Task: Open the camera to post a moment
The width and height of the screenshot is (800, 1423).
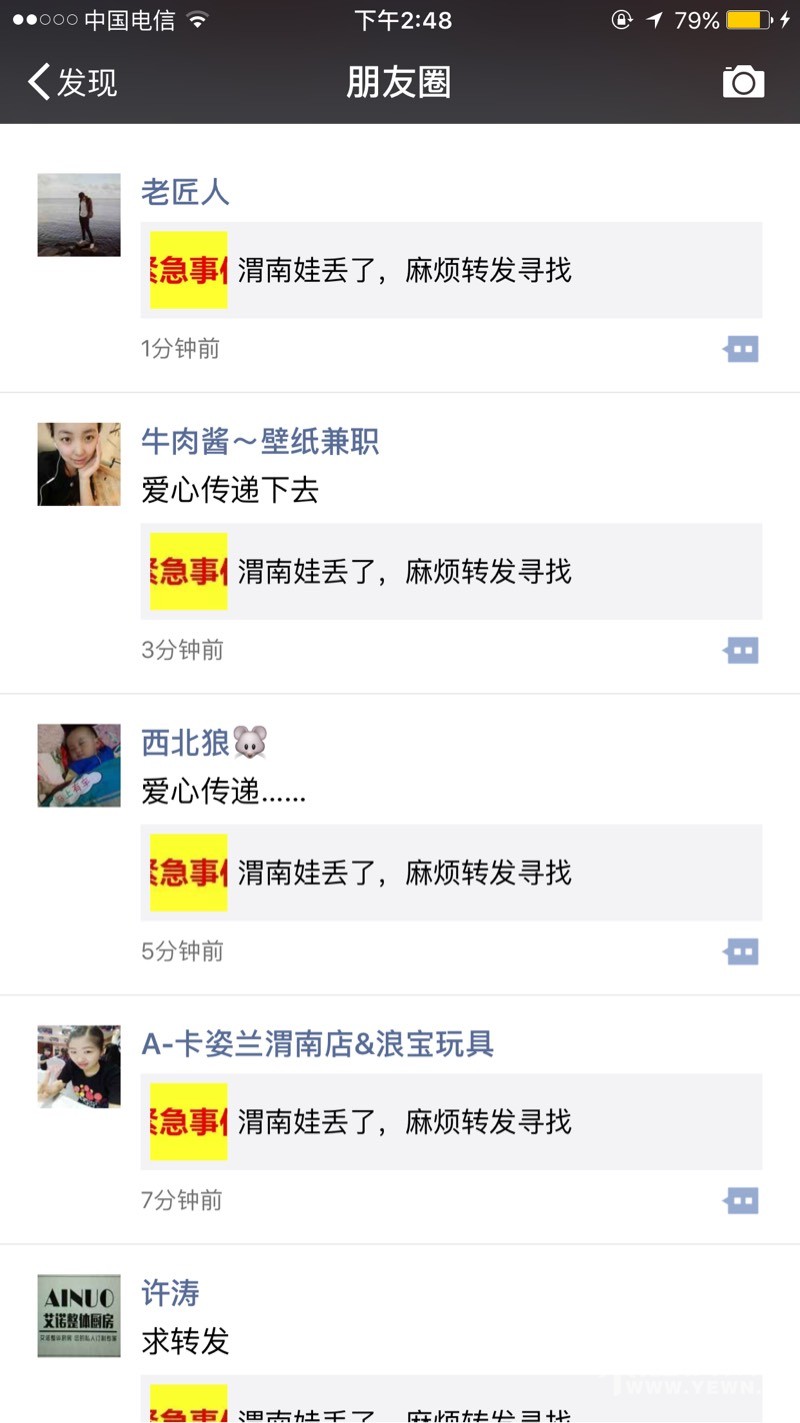Action: tap(743, 82)
